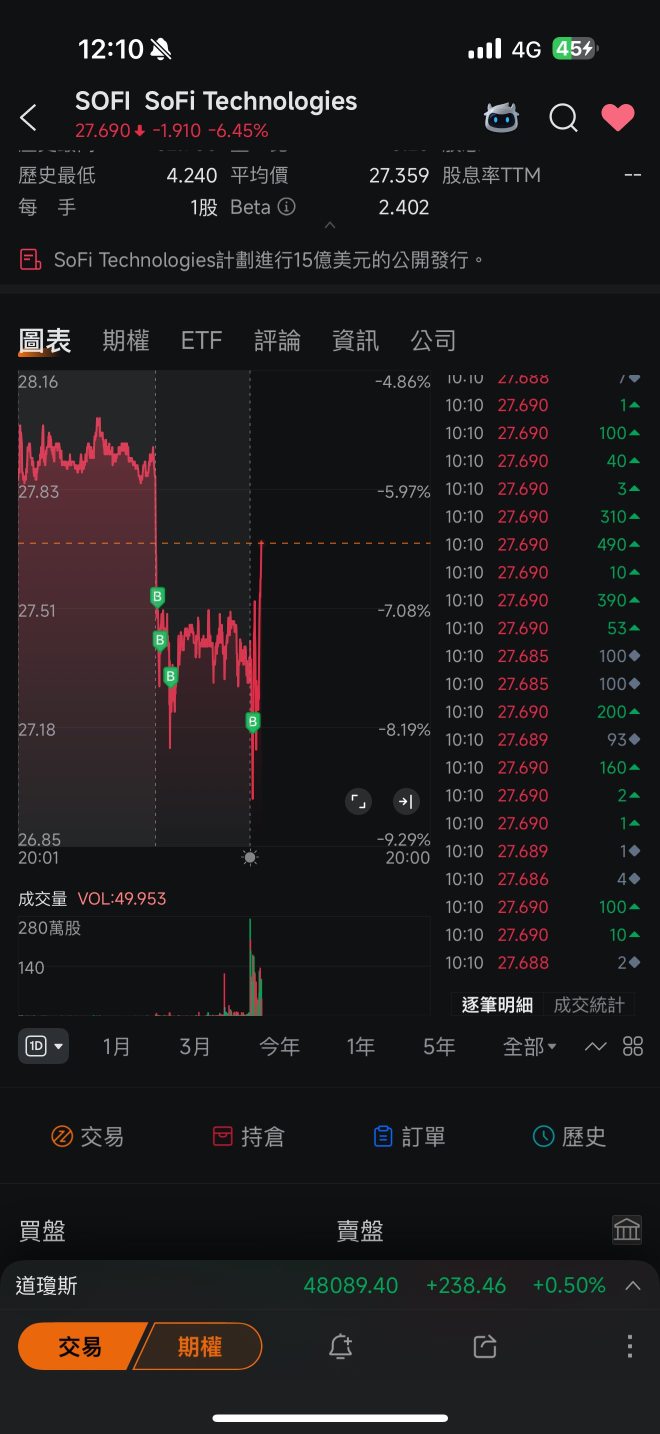The image size is (660, 1434).
Task: Open the search magnifier icon
Action: coord(564,118)
